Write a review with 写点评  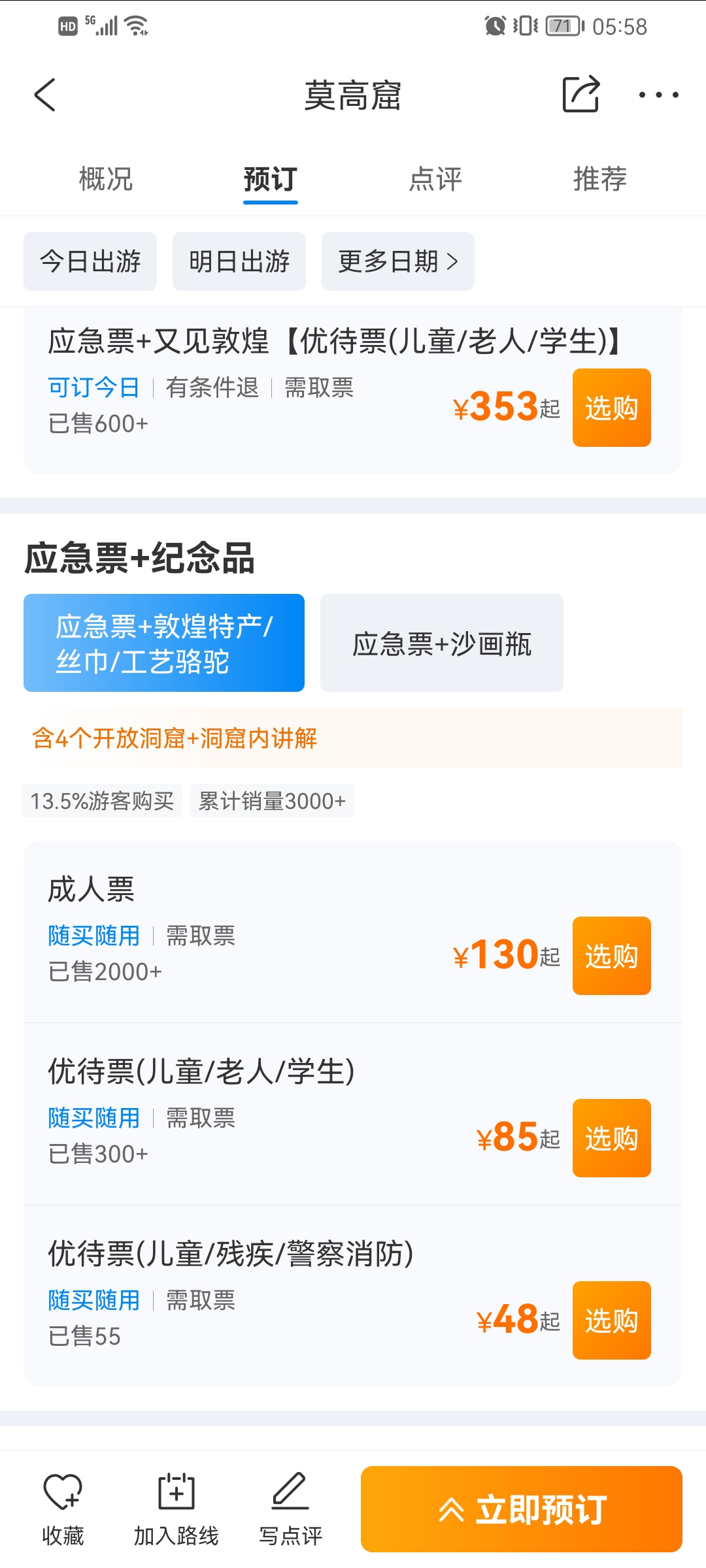(x=290, y=1509)
